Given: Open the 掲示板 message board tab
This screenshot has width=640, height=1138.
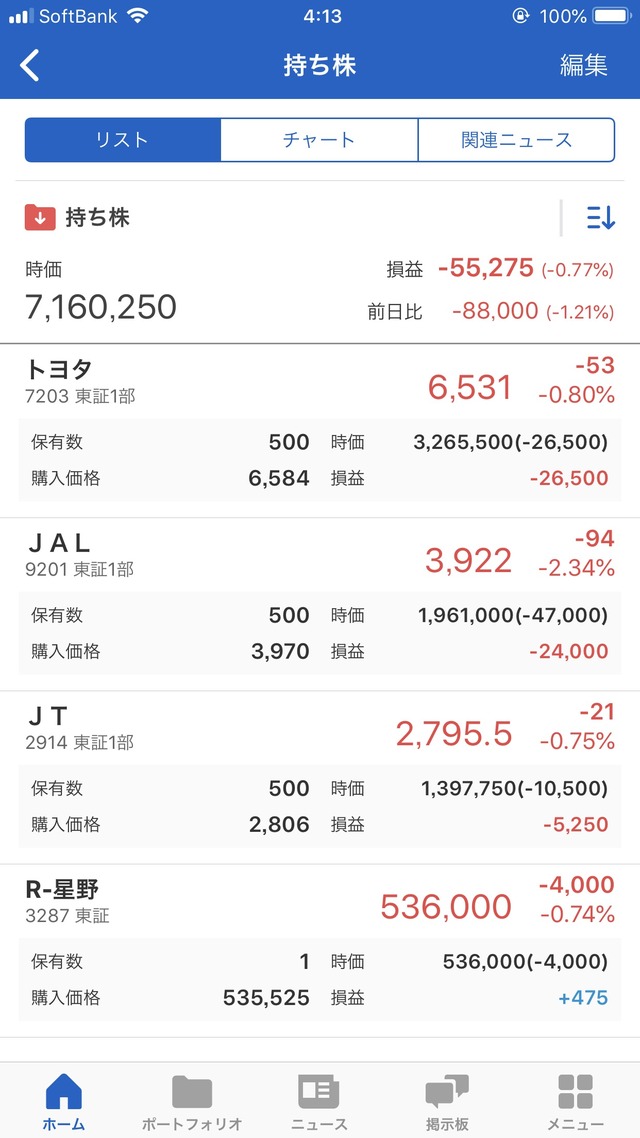Looking at the screenshot, I should coord(447,1100).
